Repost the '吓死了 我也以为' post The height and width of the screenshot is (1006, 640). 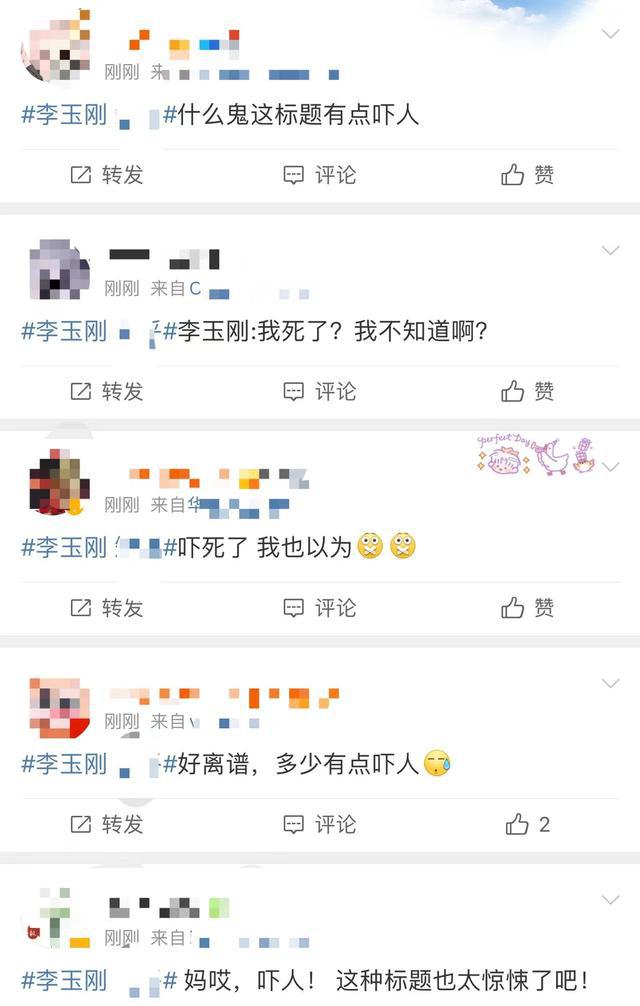(x=107, y=607)
